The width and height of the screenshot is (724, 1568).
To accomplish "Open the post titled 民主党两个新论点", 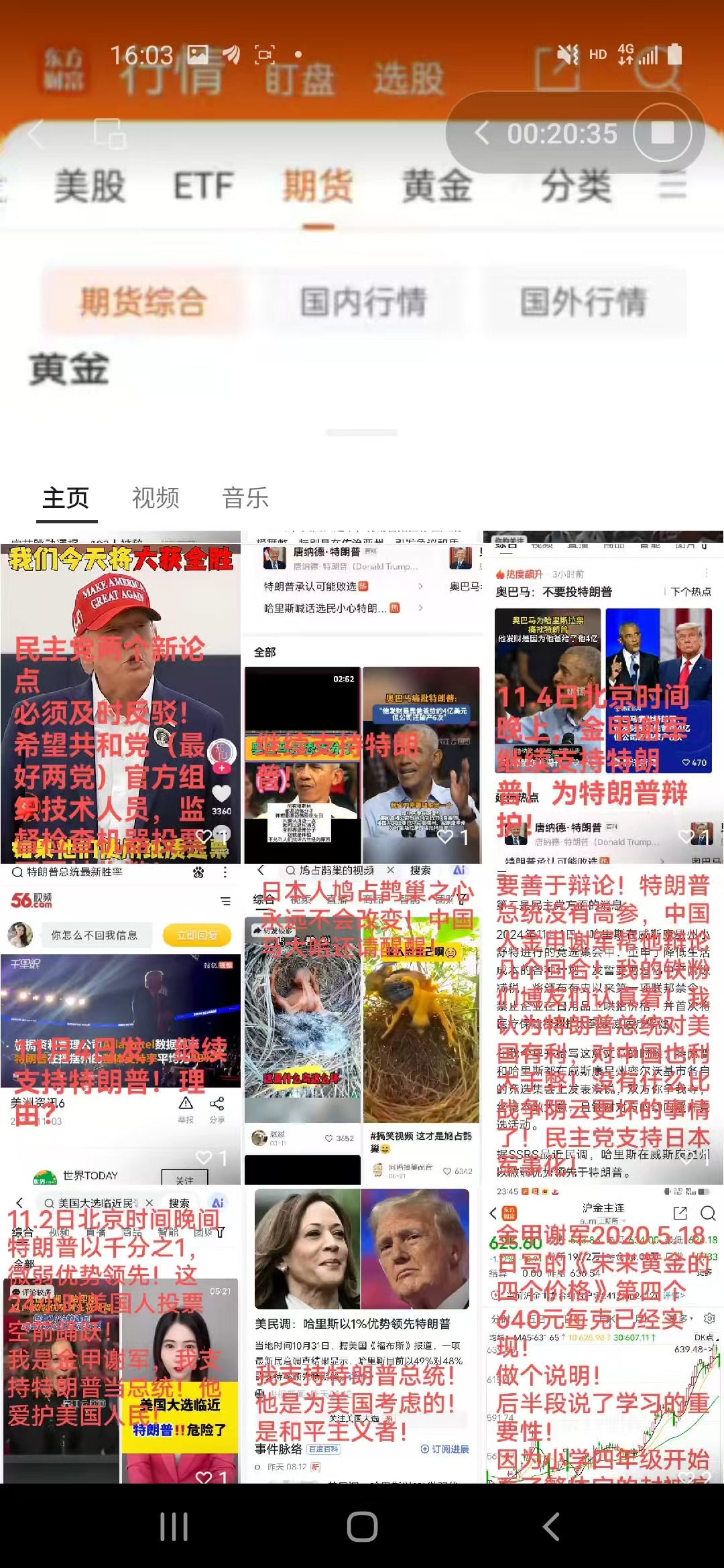I will [121, 697].
